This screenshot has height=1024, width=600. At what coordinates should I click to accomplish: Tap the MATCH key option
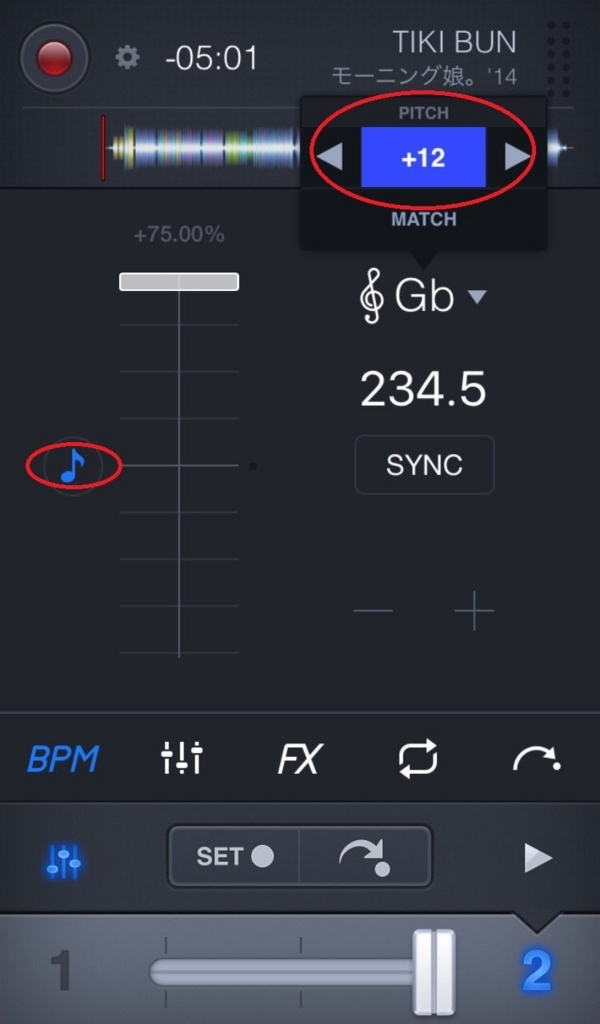[423, 219]
